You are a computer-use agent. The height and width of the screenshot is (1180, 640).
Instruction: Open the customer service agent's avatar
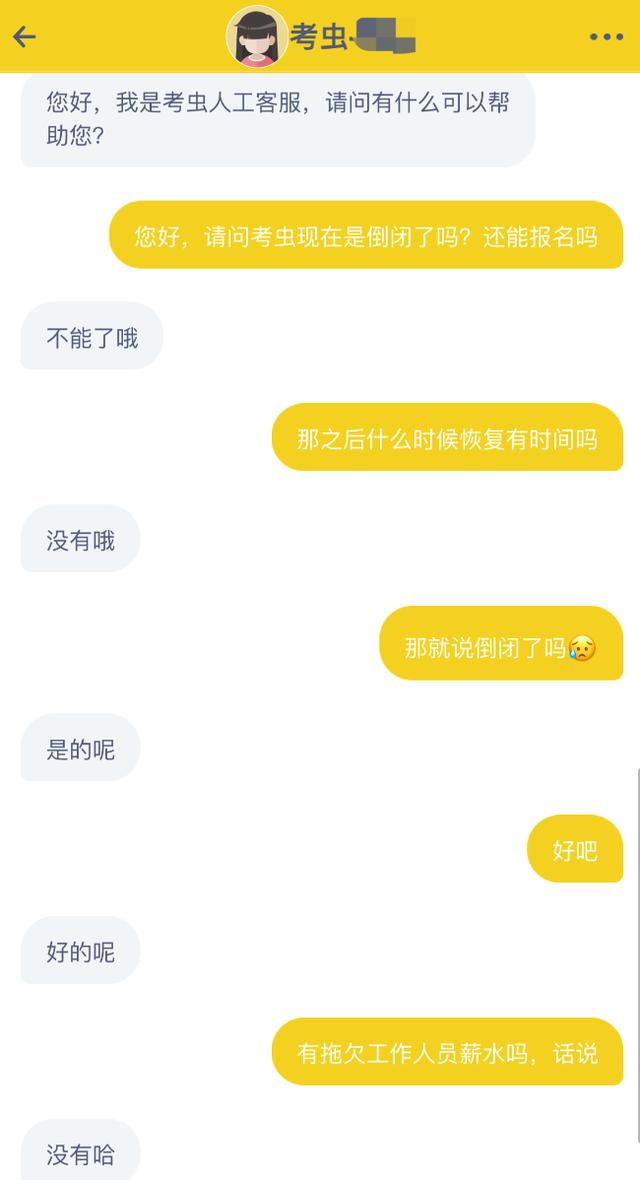coord(257,37)
